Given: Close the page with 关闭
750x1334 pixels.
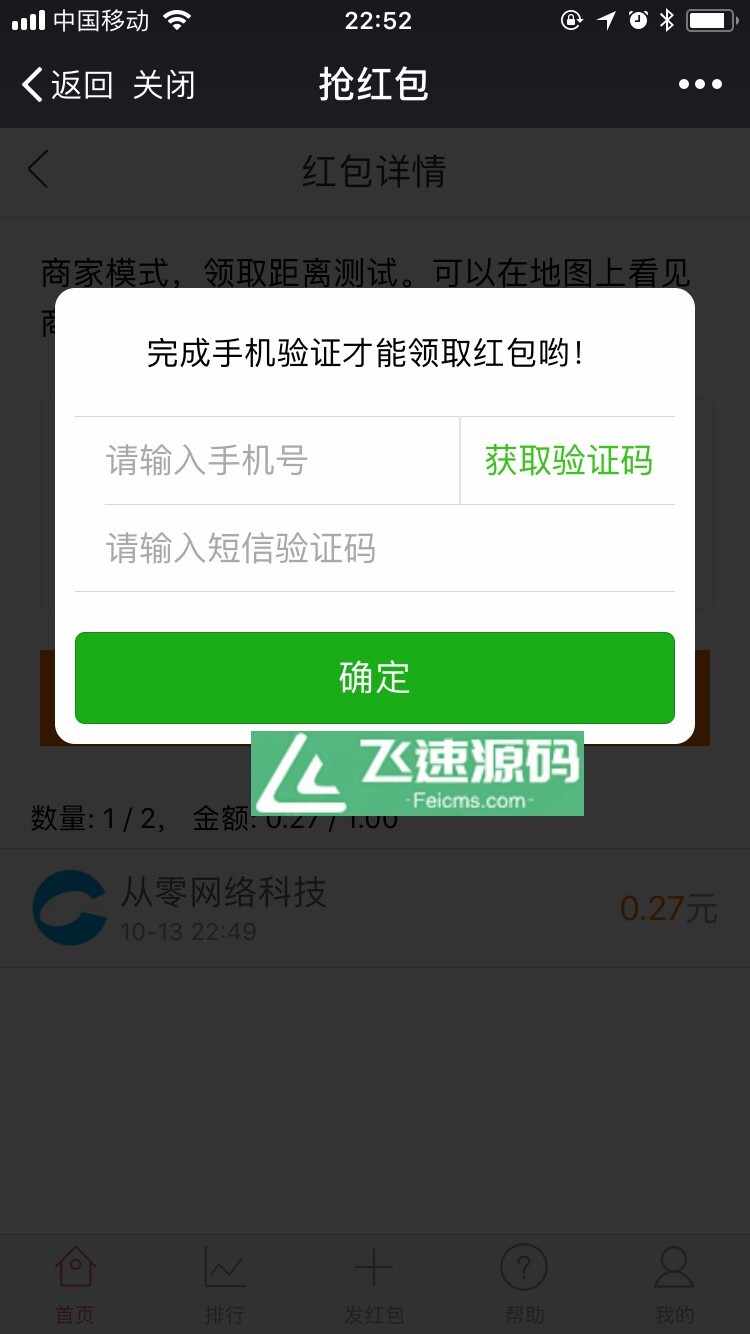Looking at the screenshot, I should [164, 85].
